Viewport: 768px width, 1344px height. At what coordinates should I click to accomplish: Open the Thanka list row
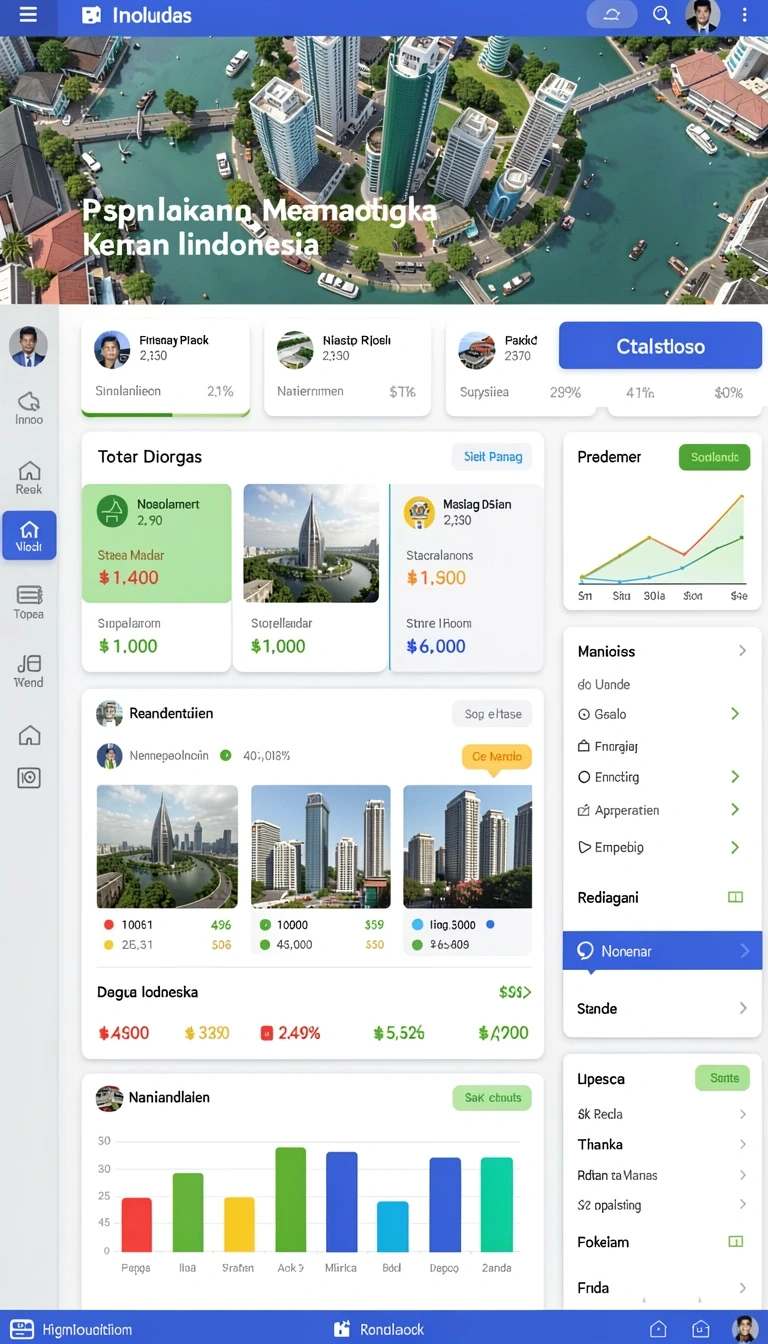point(662,1144)
